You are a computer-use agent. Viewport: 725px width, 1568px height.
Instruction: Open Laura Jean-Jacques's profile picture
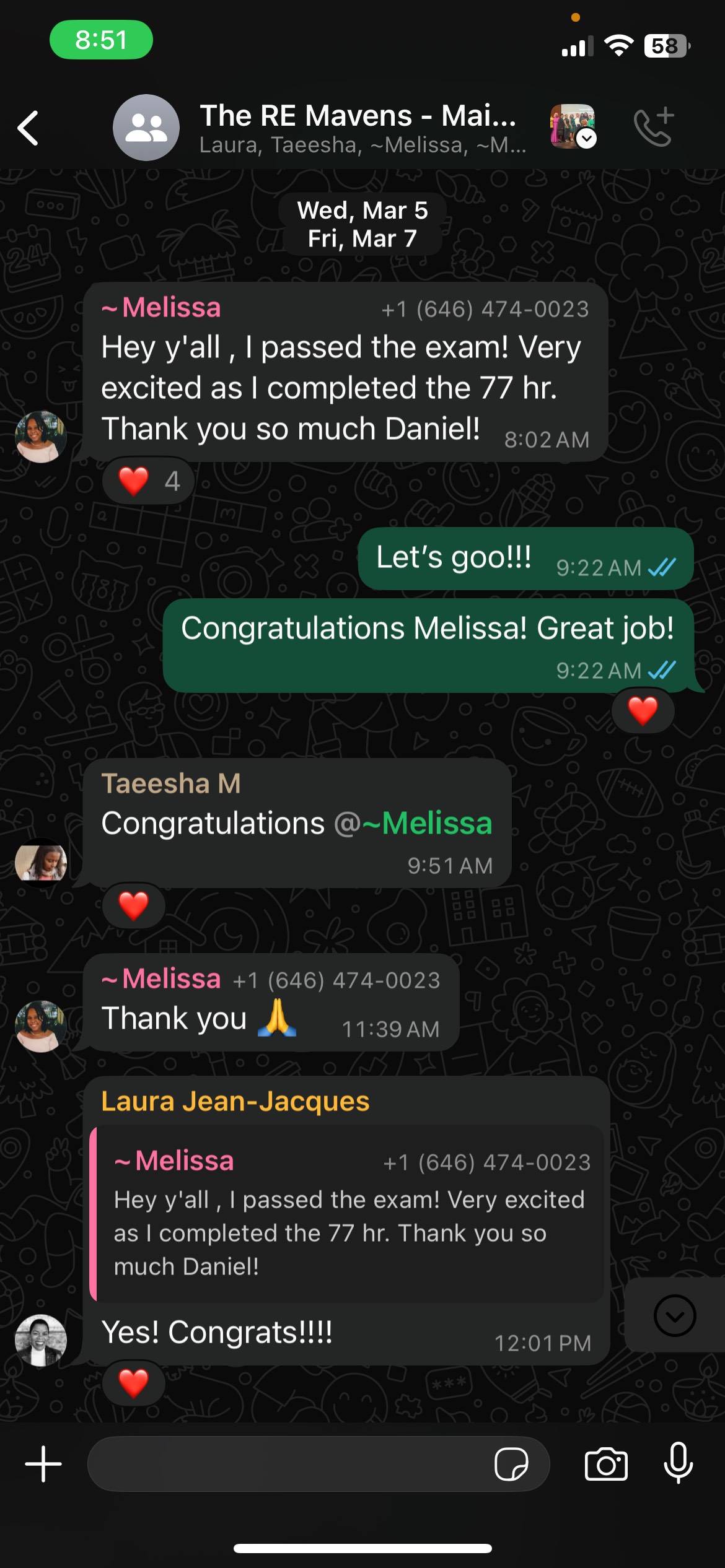click(x=41, y=1339)
